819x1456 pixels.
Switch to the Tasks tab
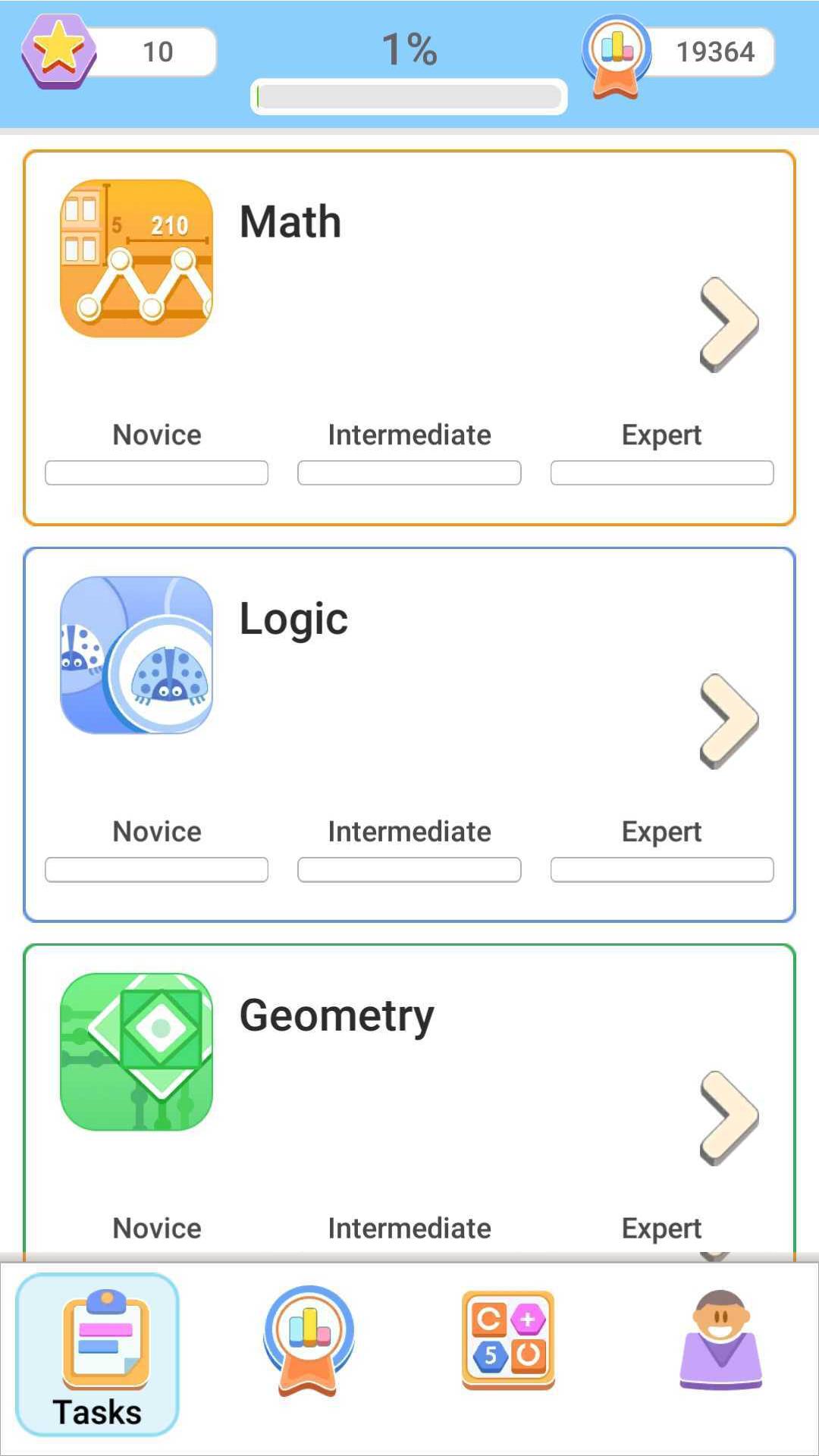[98, 1354]
